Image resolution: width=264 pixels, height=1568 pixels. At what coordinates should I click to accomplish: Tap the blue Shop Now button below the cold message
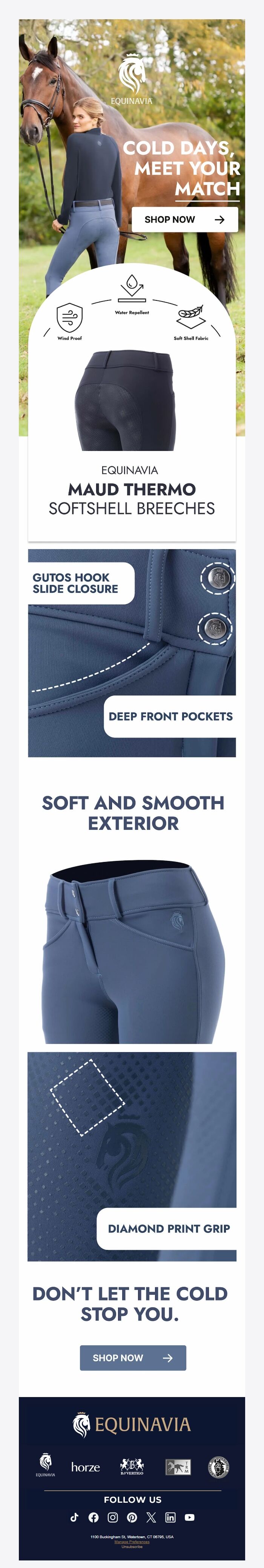(133, 1357)
